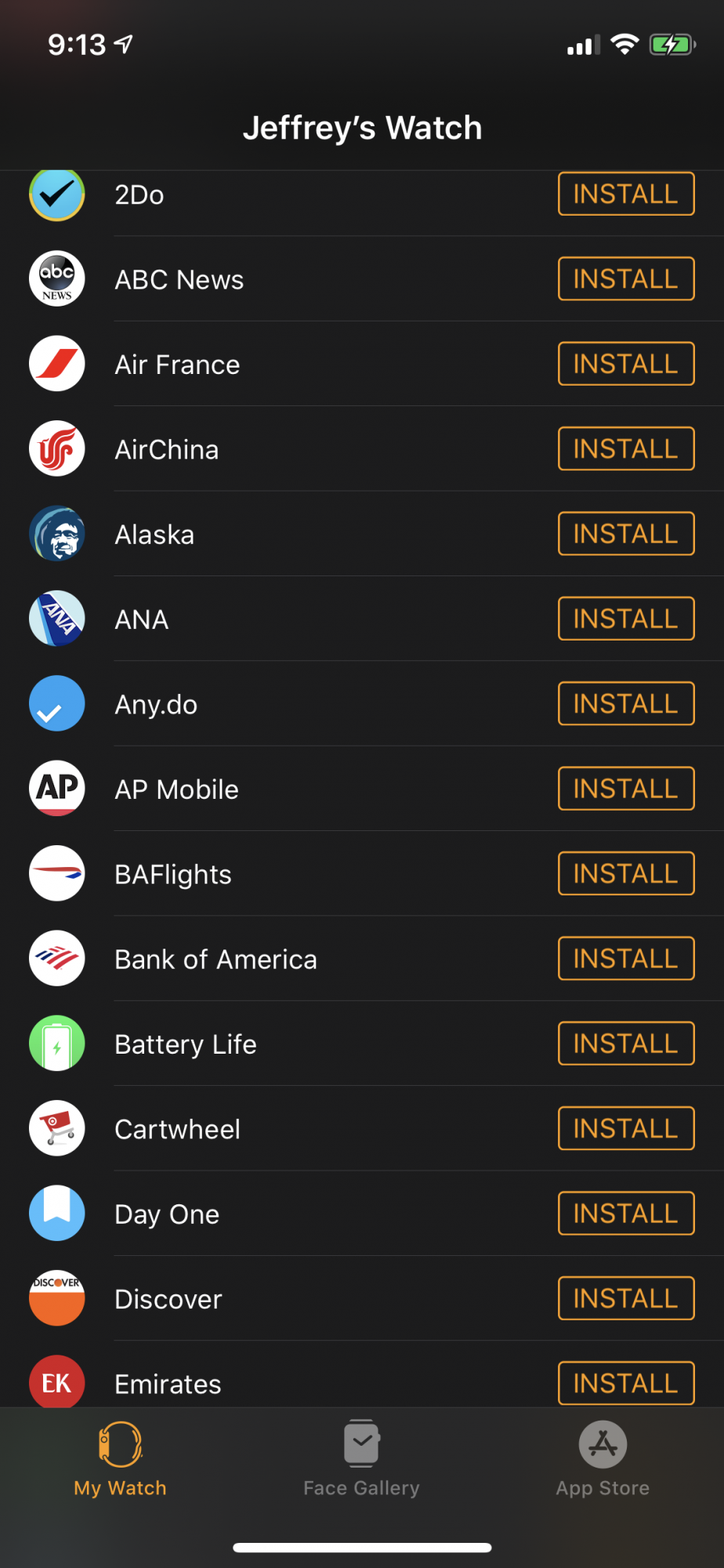Screen dimensions: 724x1568
Task: Tap INSTALL next to Cartwheel
Action: point(625,1128)
